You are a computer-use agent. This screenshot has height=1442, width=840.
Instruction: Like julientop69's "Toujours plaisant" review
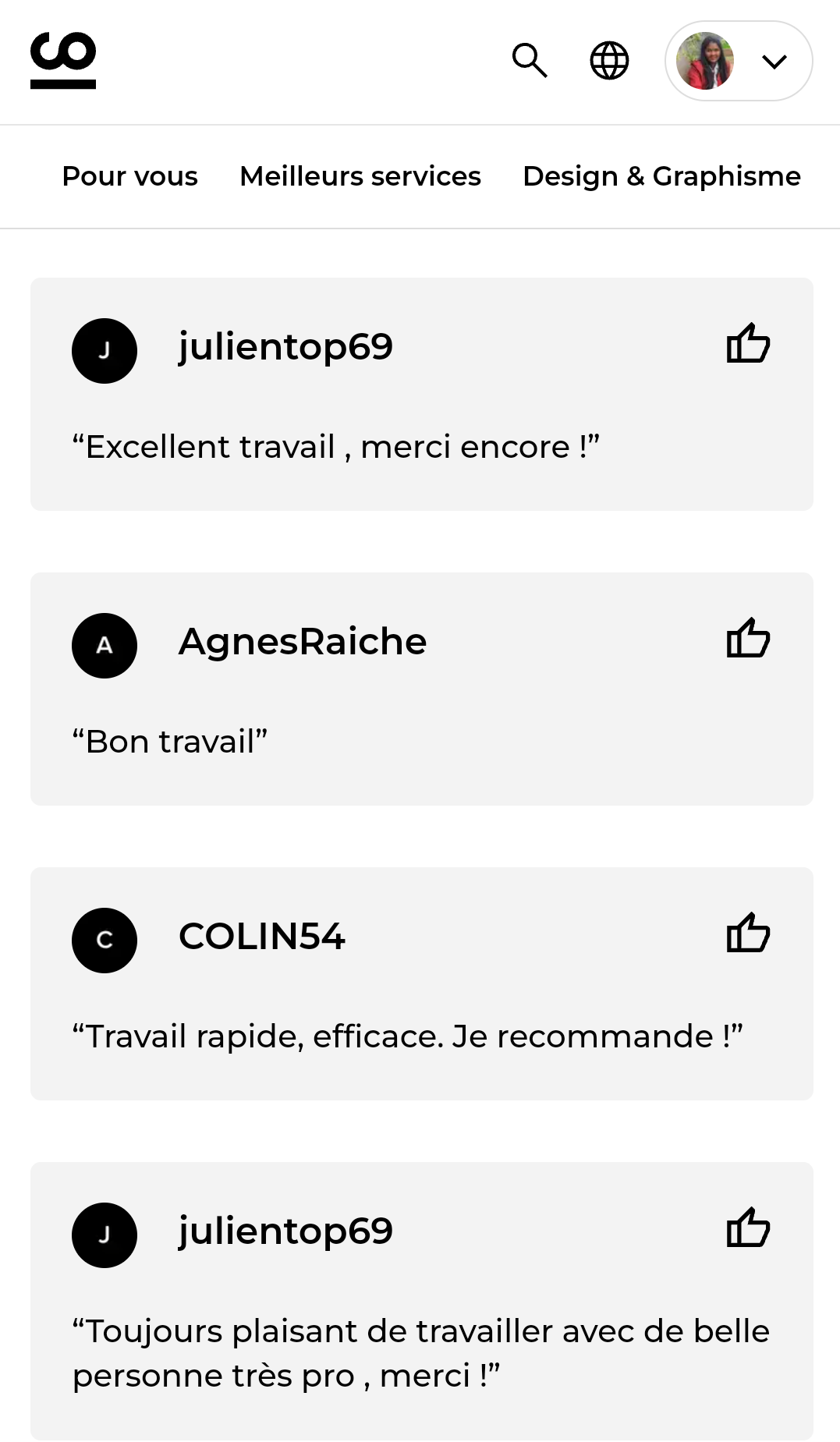point(748,1228)
